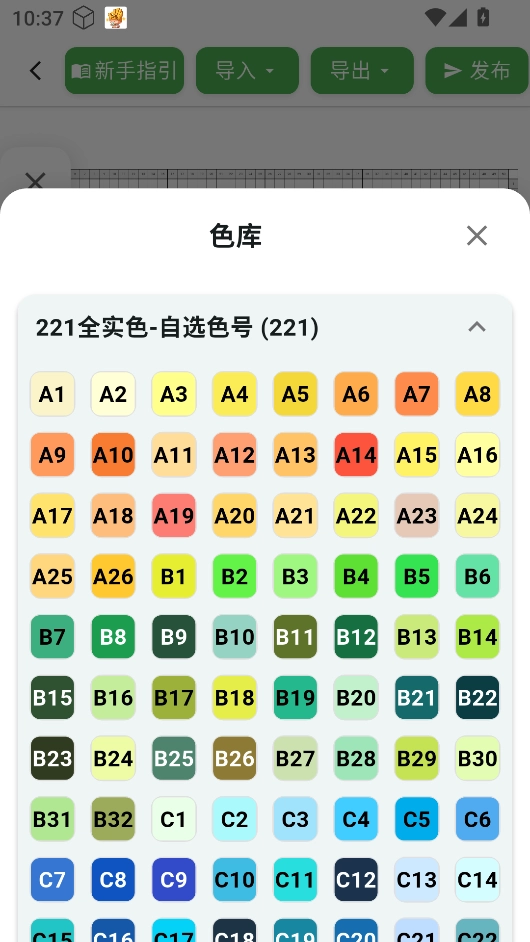
Task: Select swatch A19
Action: [174, 515]
